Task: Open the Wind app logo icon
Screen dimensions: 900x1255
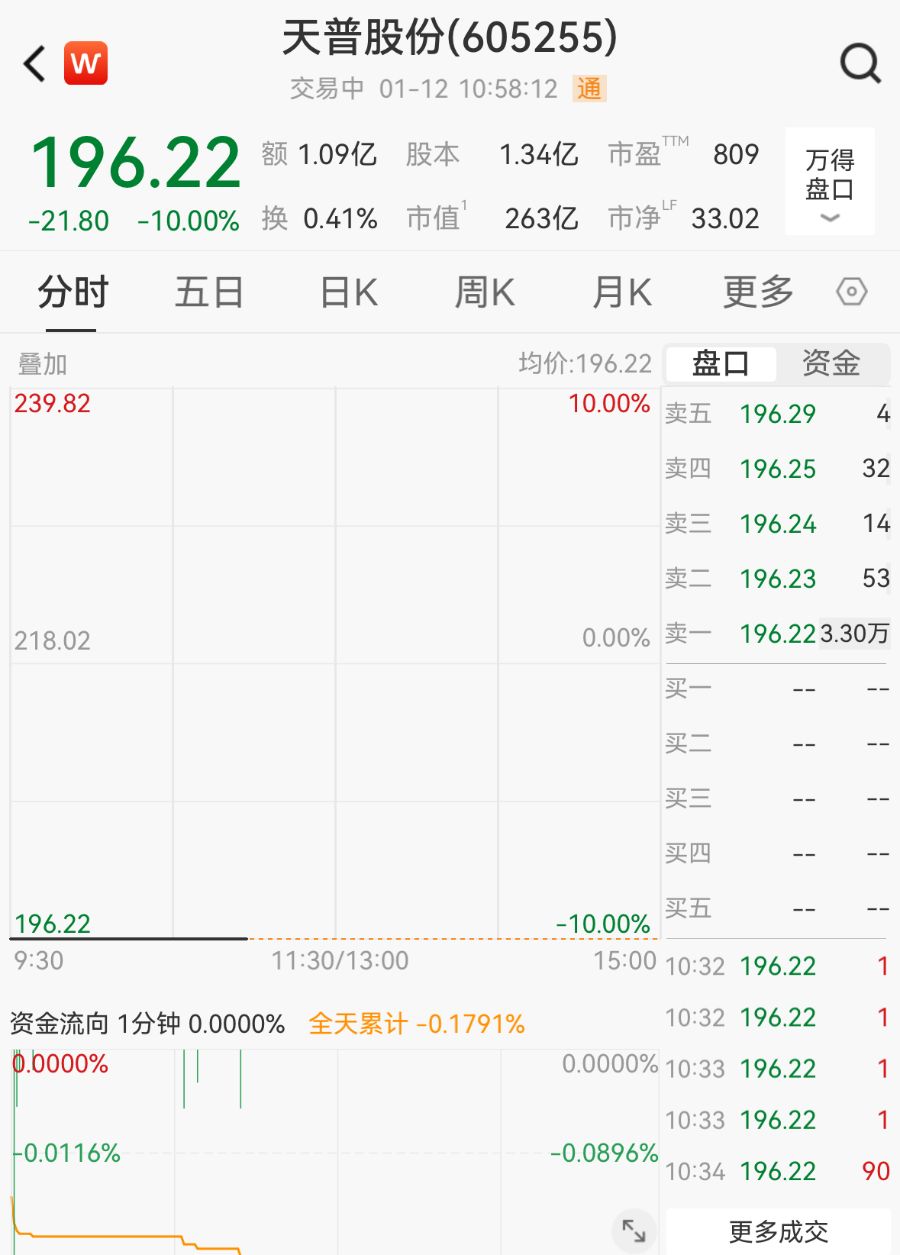Action: pyautogui.click(x=85, y=62)
